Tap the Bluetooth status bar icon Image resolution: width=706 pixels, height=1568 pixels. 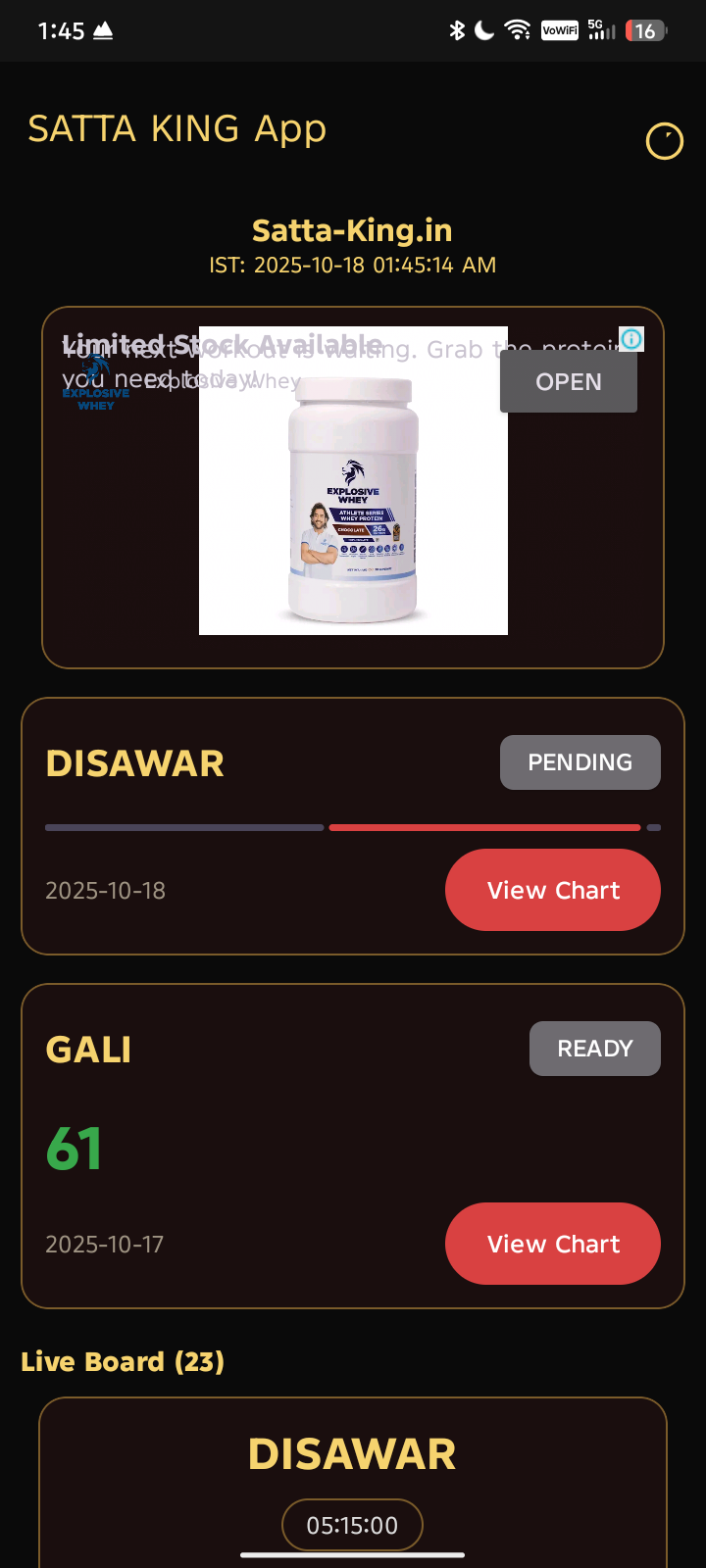tap(457, 30)
